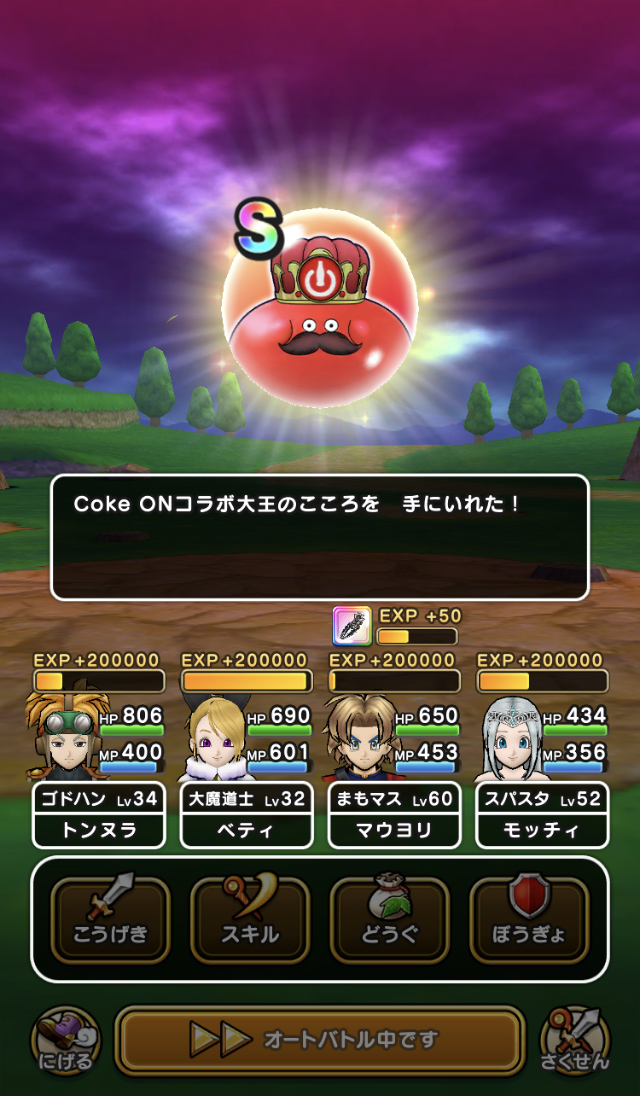Select the ぼうぎょ defend command

tap(529, 919)
